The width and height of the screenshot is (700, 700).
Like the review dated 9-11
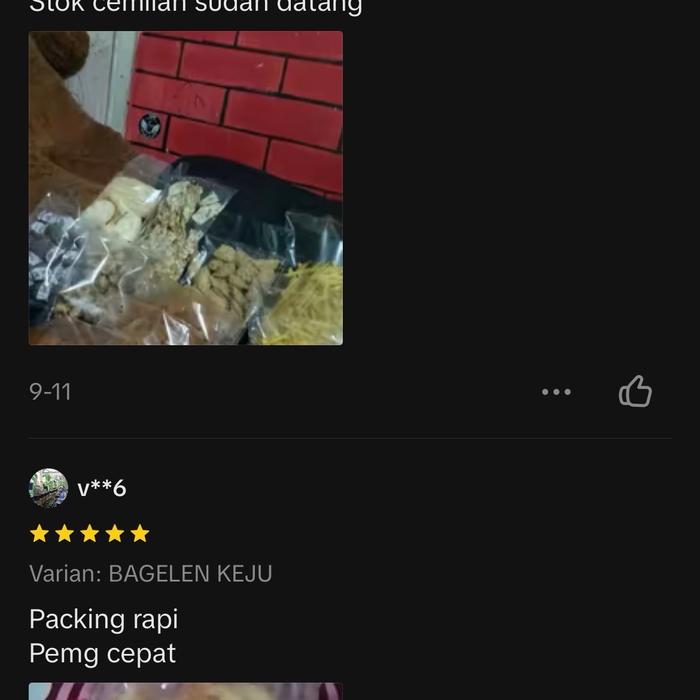pos(635,391)
